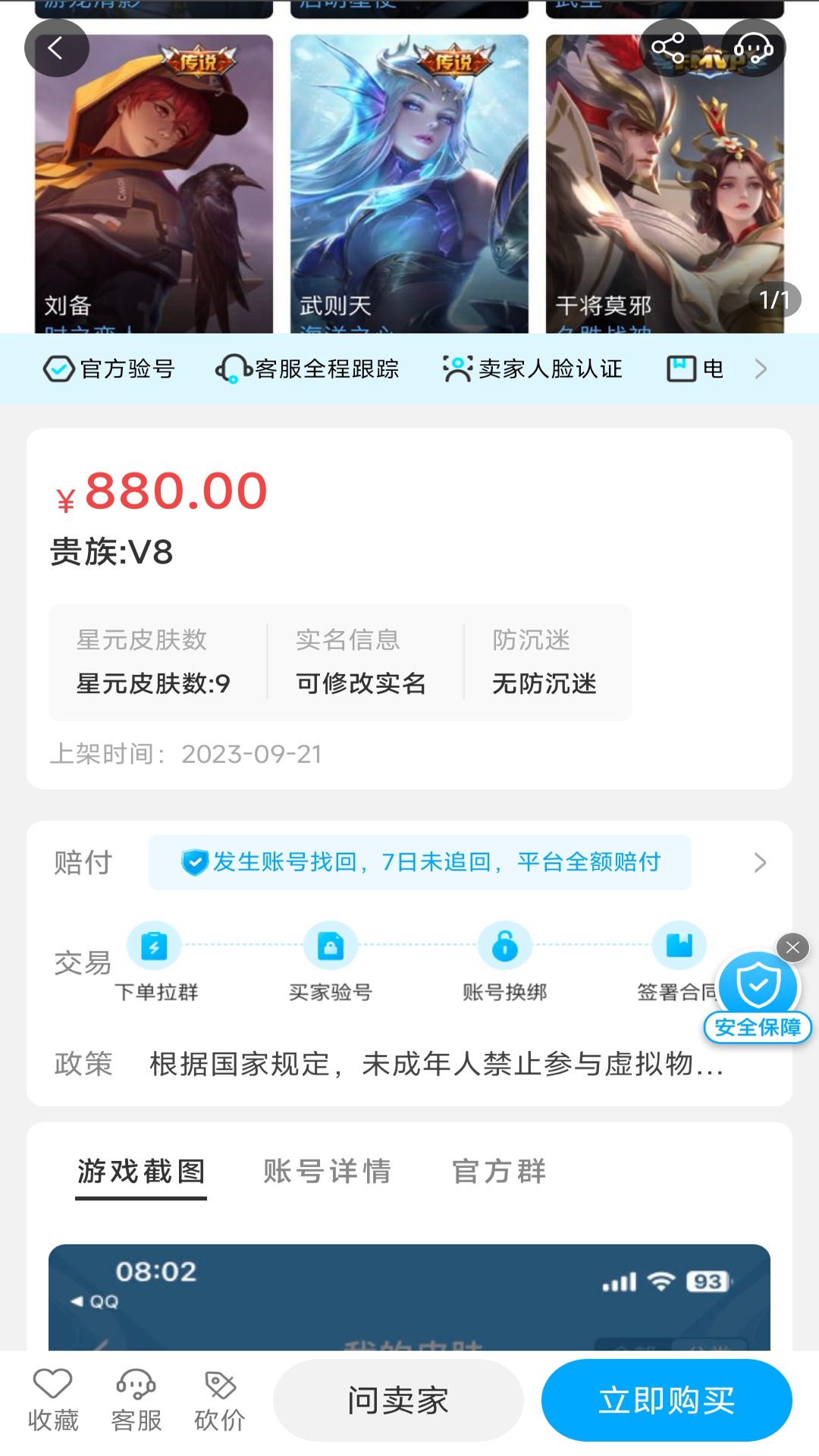Open the compensation policy banner
819x1456 pixels.
[419, 862]
